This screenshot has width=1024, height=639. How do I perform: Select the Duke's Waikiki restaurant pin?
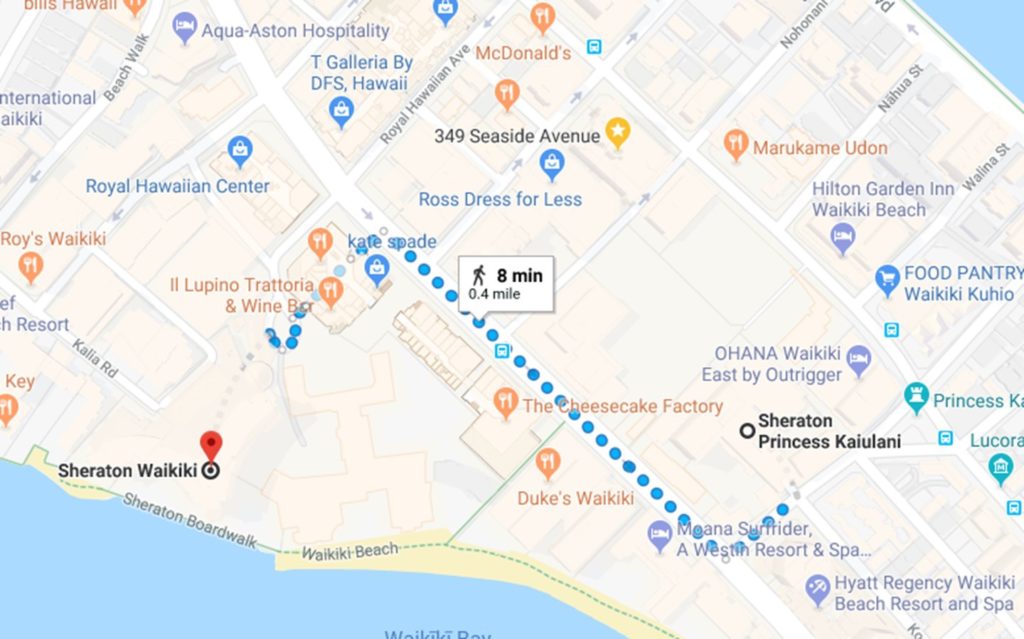(547, 462)
